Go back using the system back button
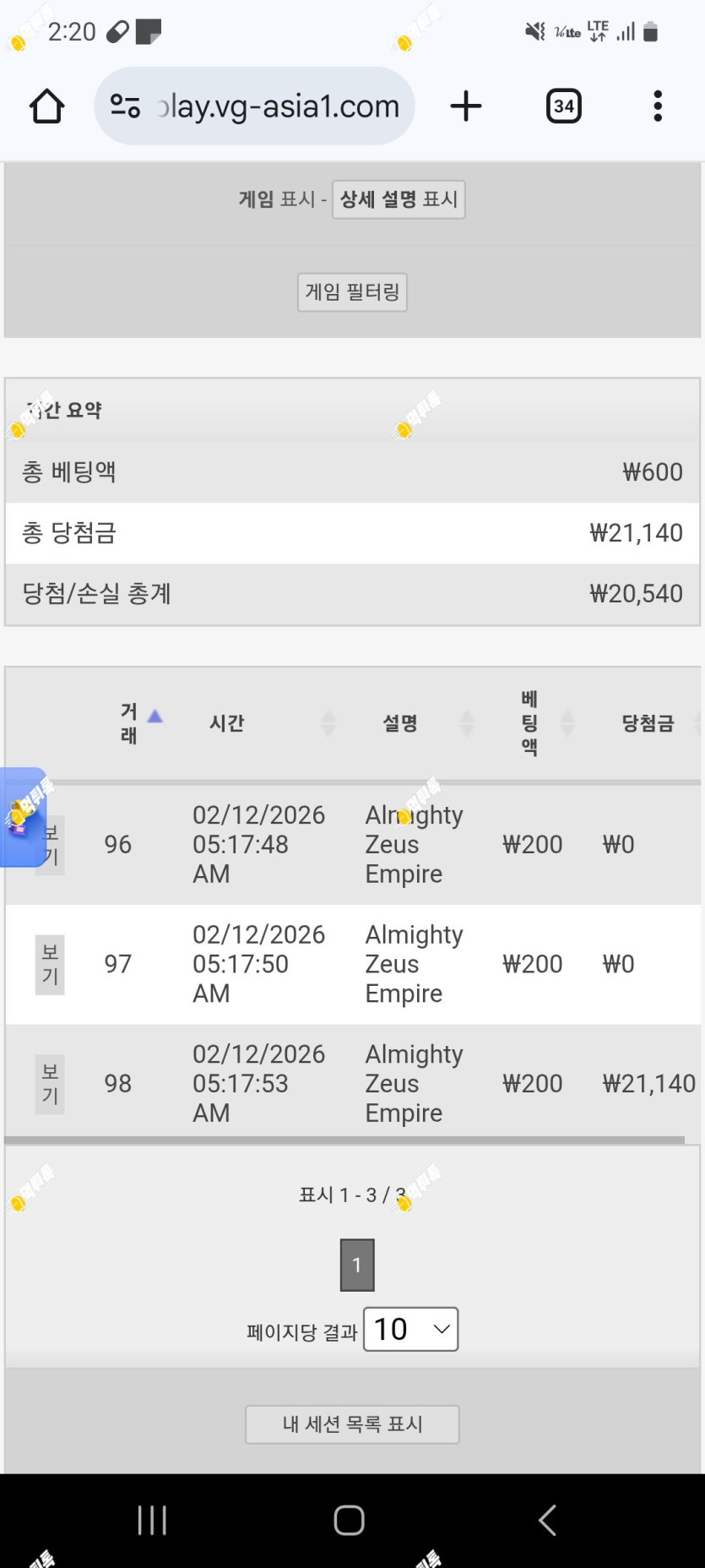Image resolution: width=705 pixels, height=1568 pixels. (x=547, y=1521)
